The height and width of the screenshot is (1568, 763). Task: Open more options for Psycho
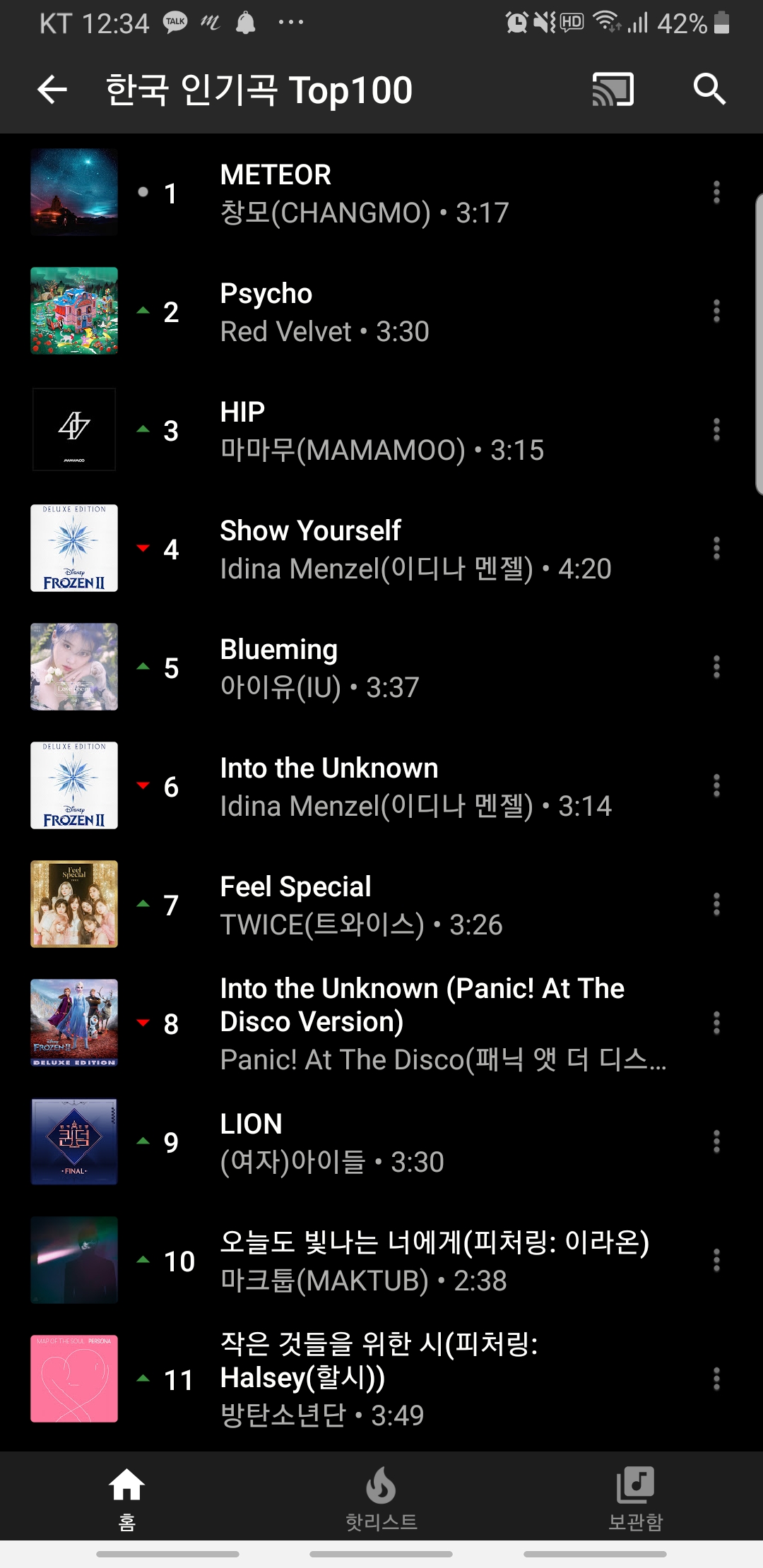point(716,311)
